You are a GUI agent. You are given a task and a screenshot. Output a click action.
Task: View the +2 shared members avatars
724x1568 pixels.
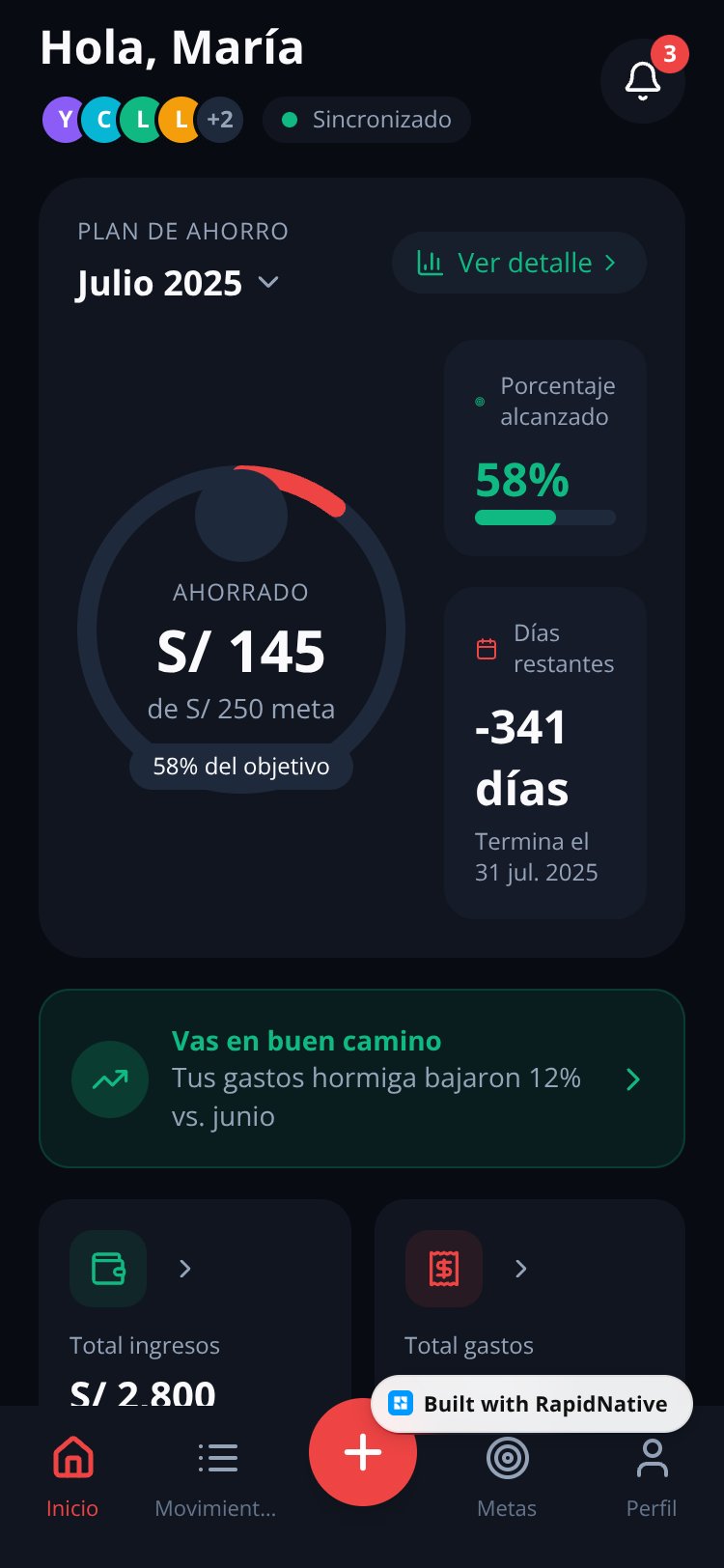coord(220,120)
